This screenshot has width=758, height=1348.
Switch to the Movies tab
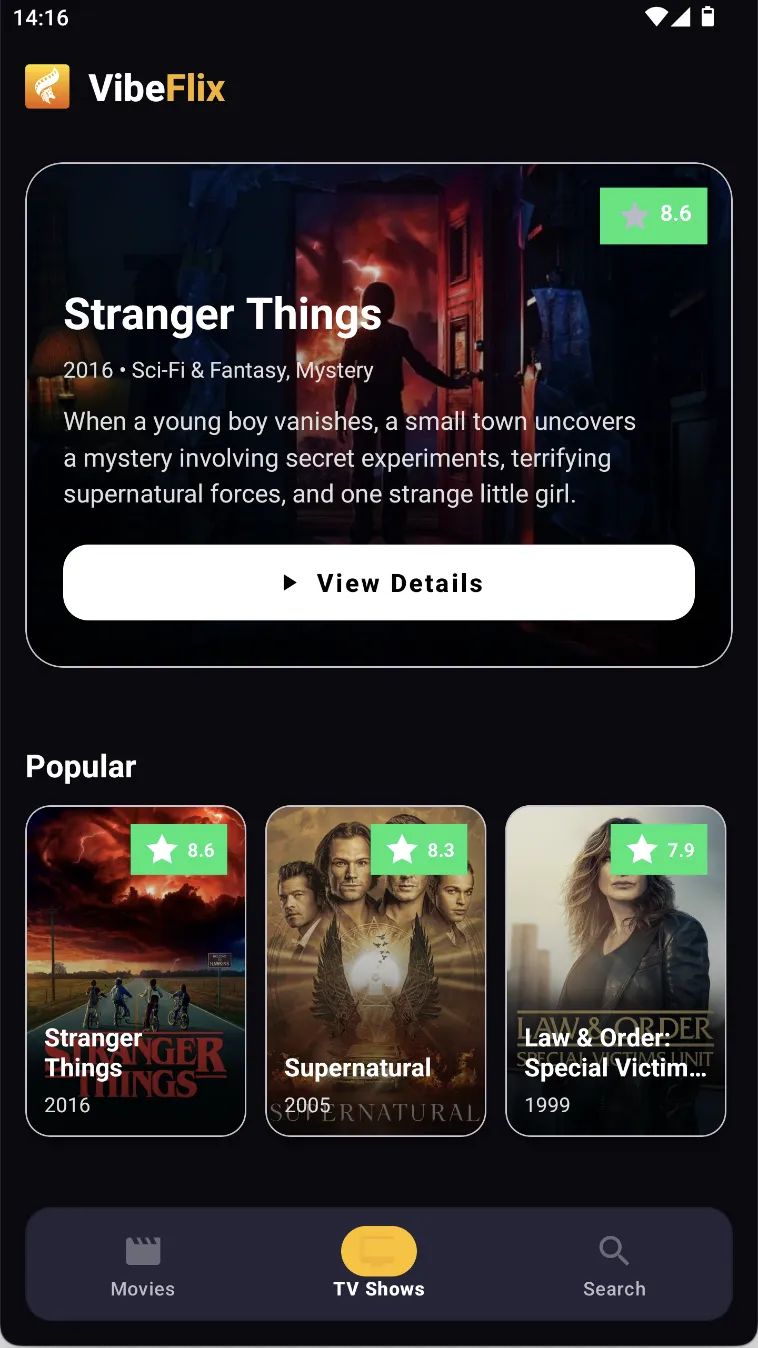[x=143, y=1265]
